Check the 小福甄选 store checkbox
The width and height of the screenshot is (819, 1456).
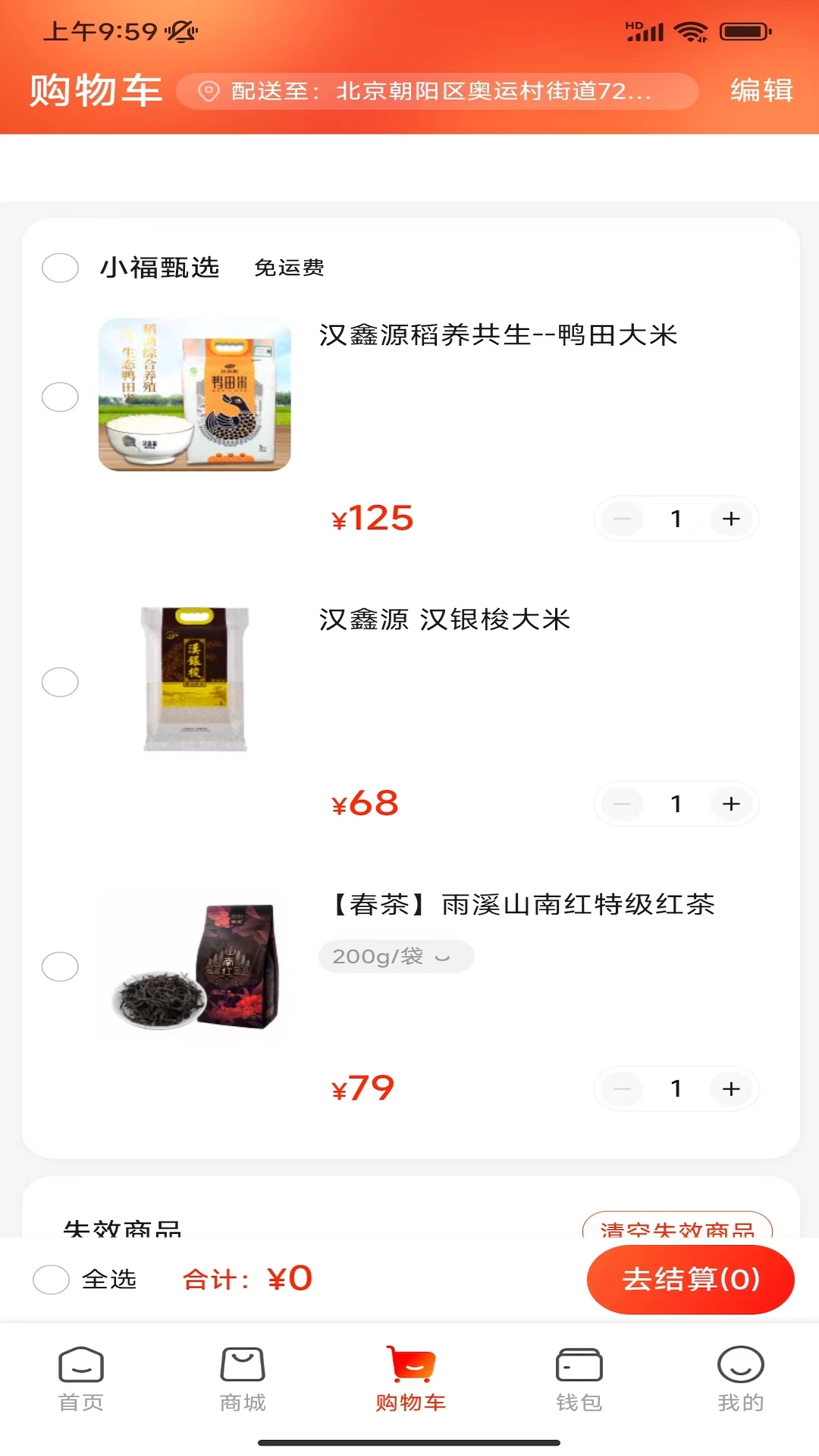coord(61,268)
